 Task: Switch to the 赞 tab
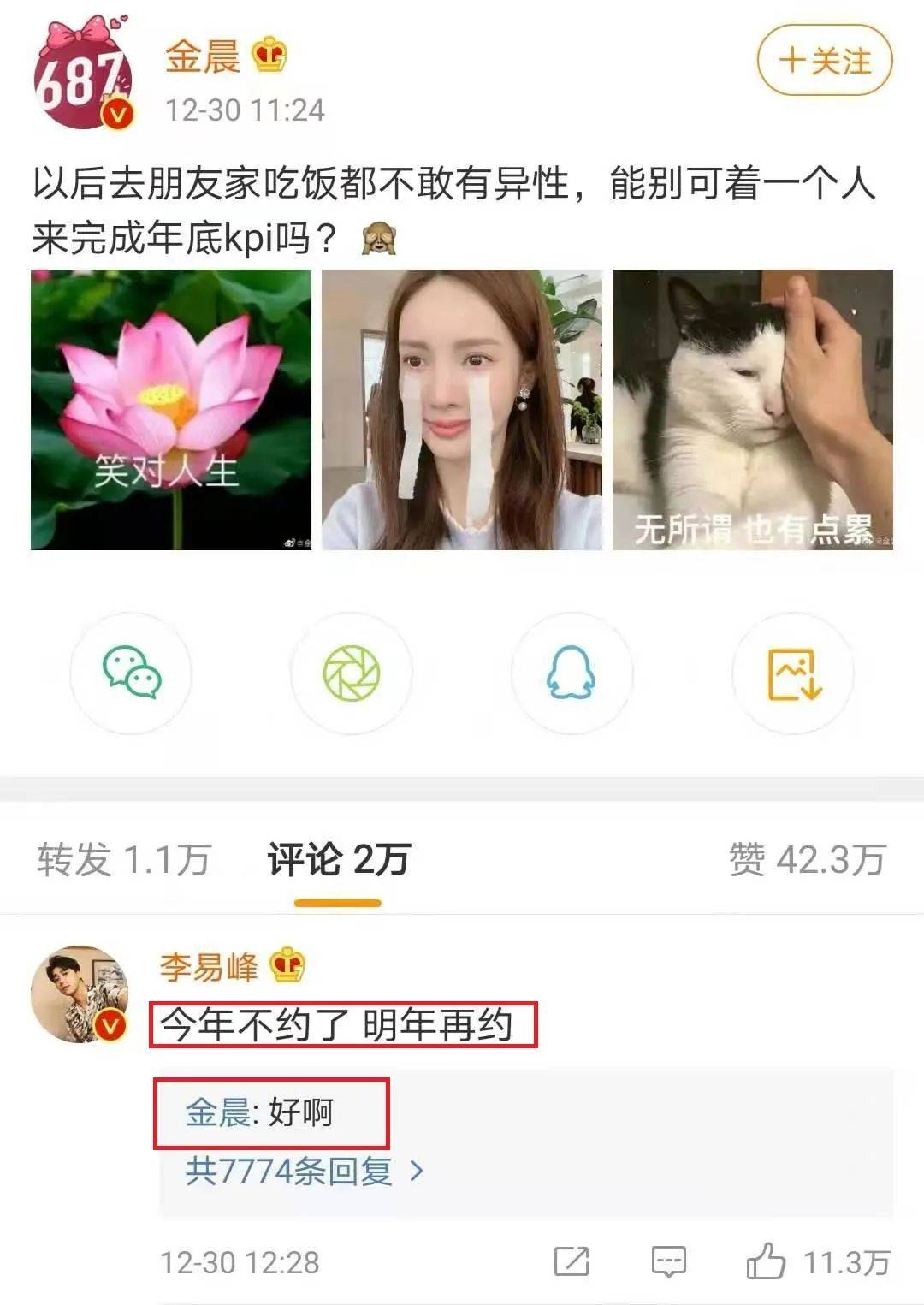[807, 859]
